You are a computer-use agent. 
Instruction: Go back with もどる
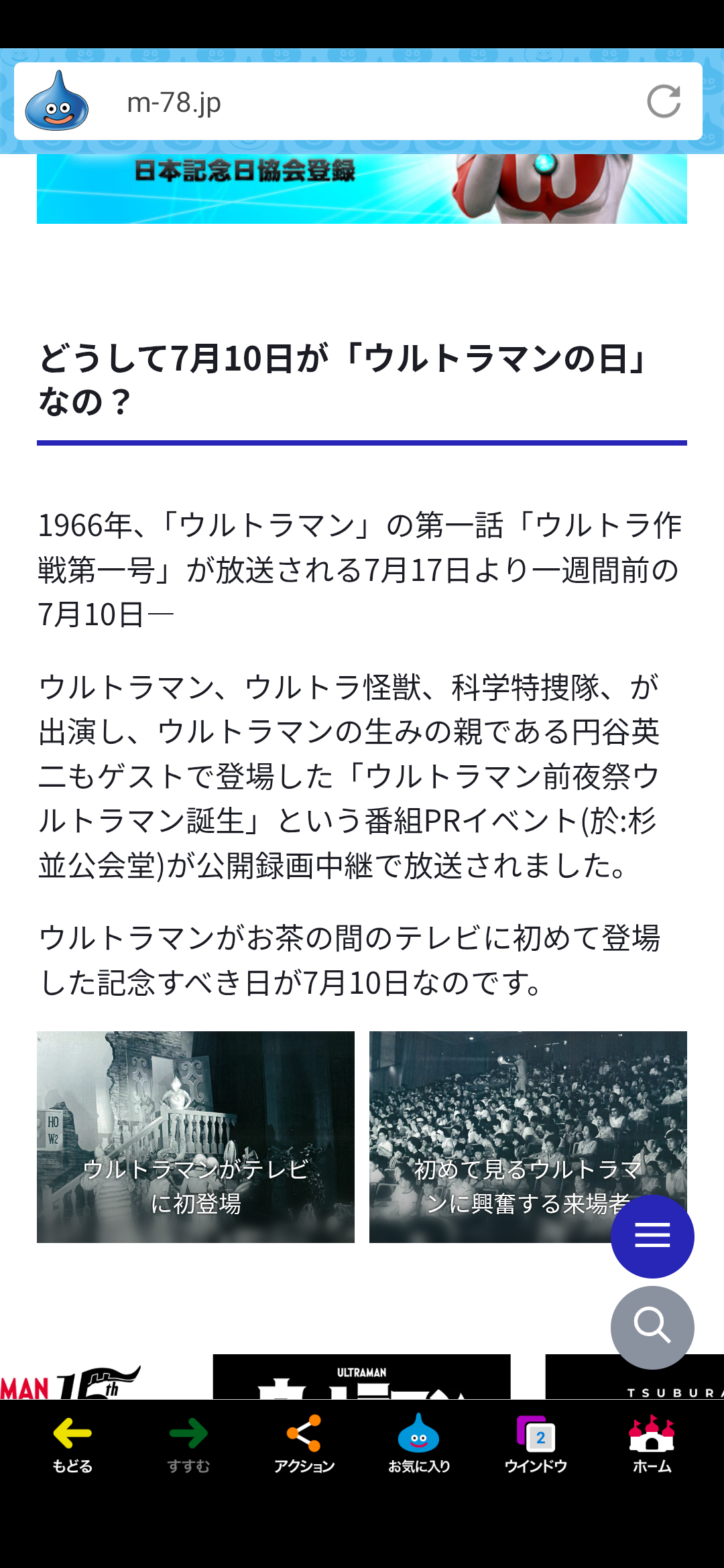72,1445
